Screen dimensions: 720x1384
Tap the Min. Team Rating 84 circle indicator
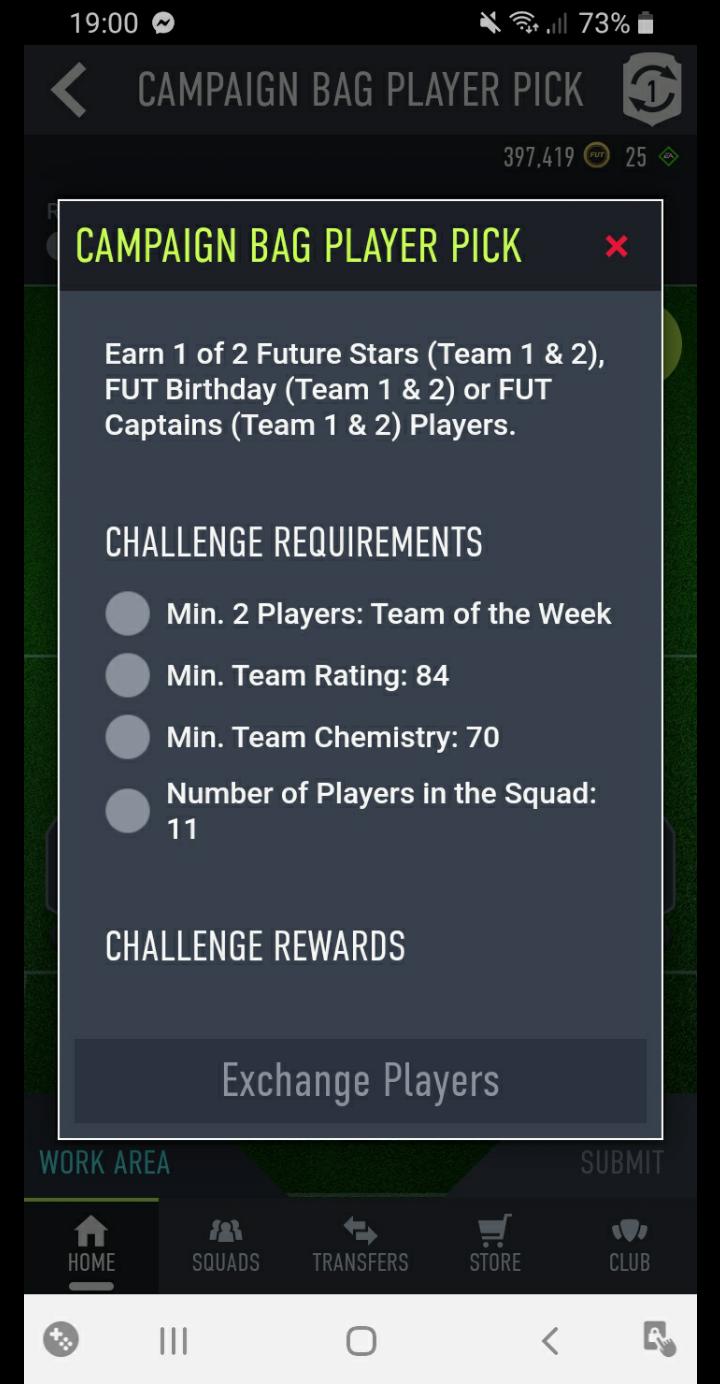point(127,675)
